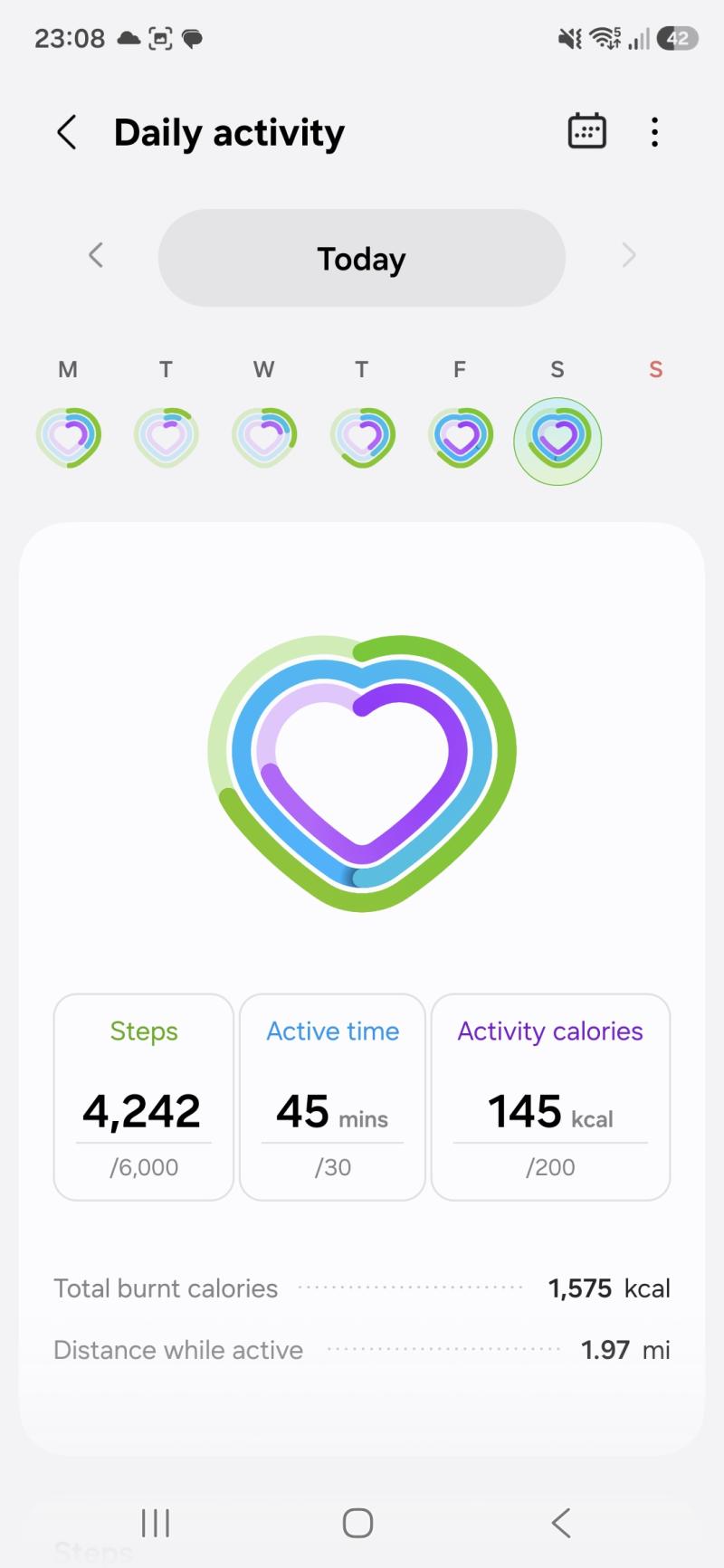Open recent apps from navigation bar
The height and width of the screenshot is (1568, 724).
click(156, 1523)
